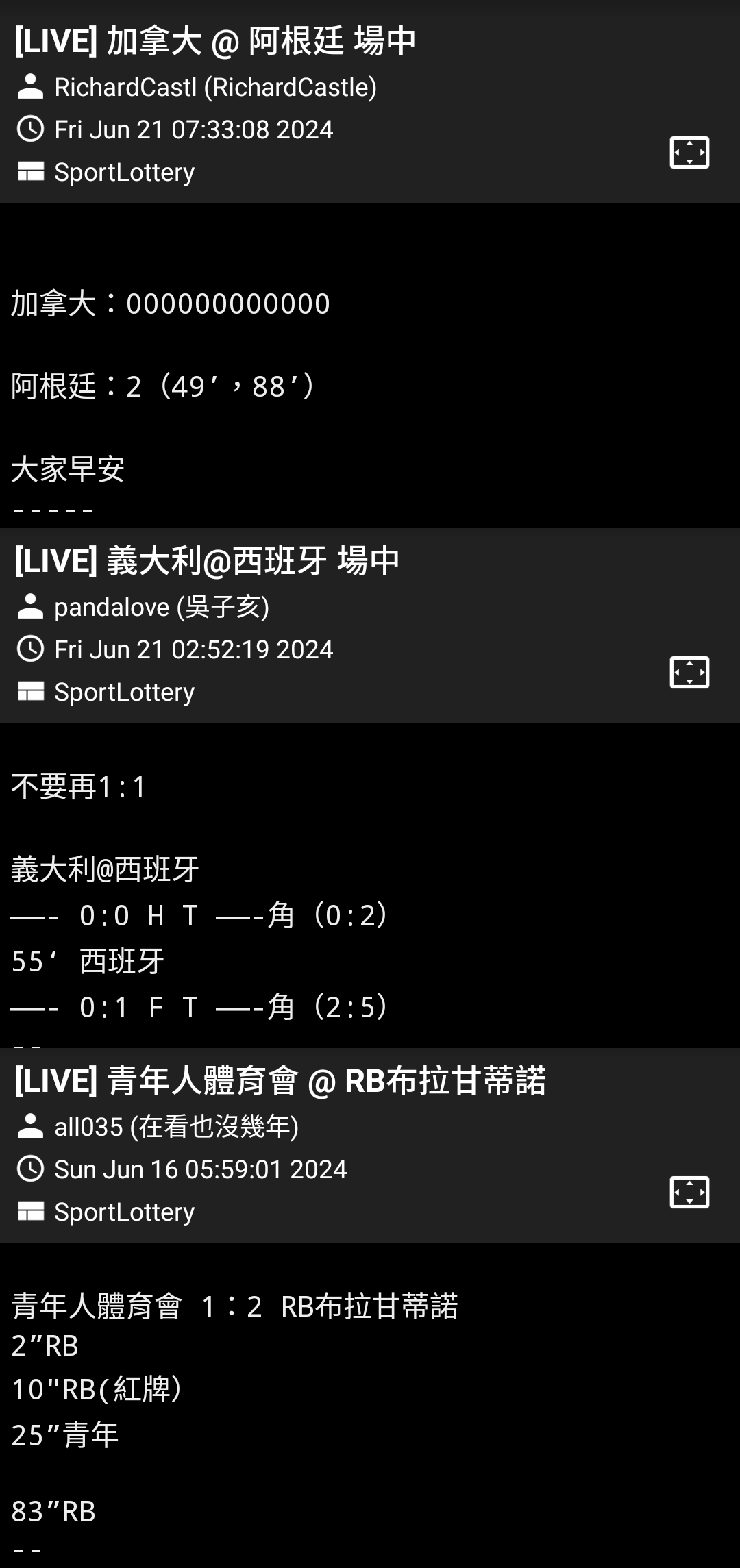This screenshot has width=740, height=1568.
Task: Open the [LIVE] 義大利@西班牙 場中 post
Action: 207,561
